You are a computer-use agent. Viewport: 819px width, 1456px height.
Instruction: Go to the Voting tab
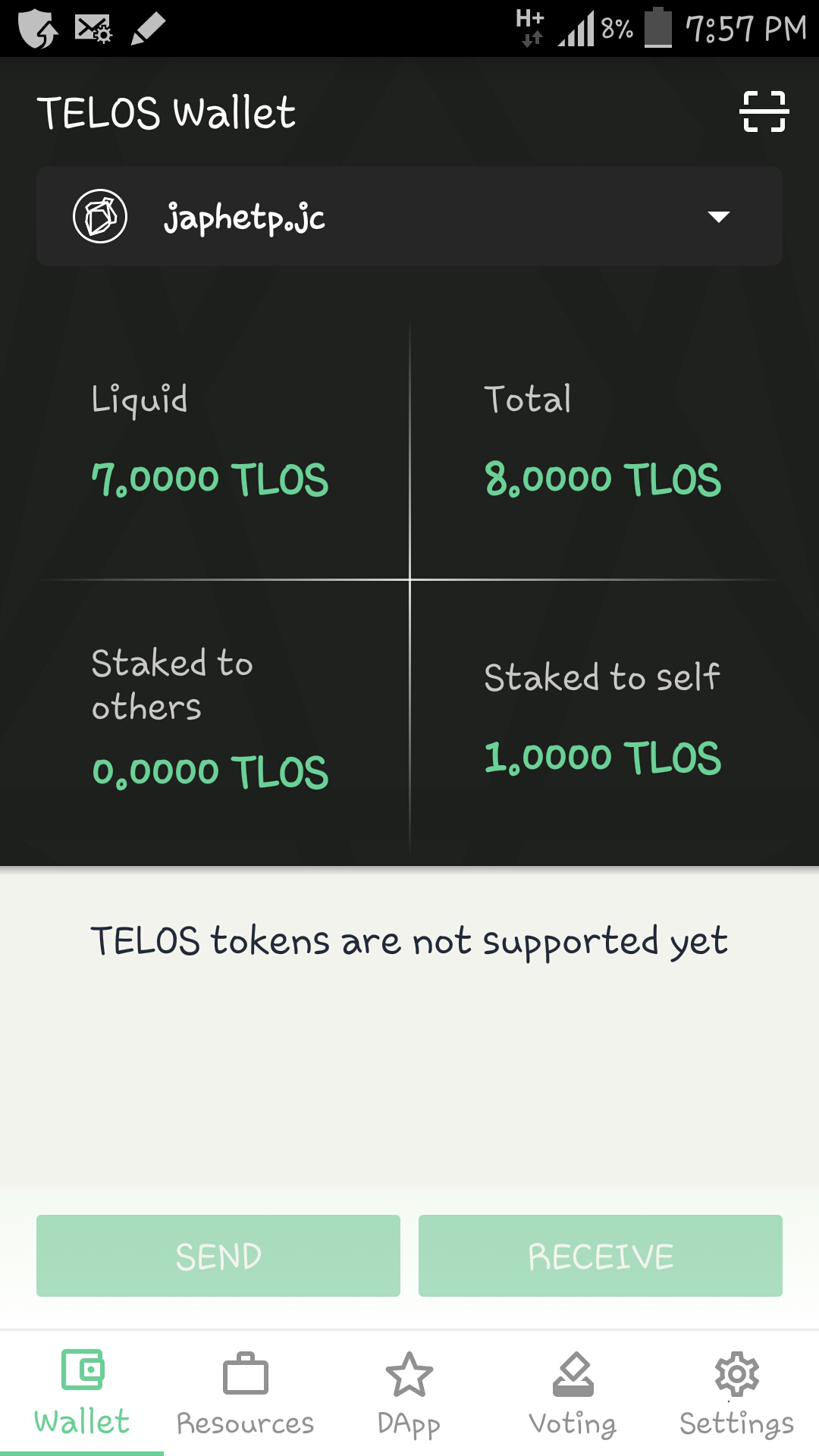pyautogui.click(x=573, y=1393)
